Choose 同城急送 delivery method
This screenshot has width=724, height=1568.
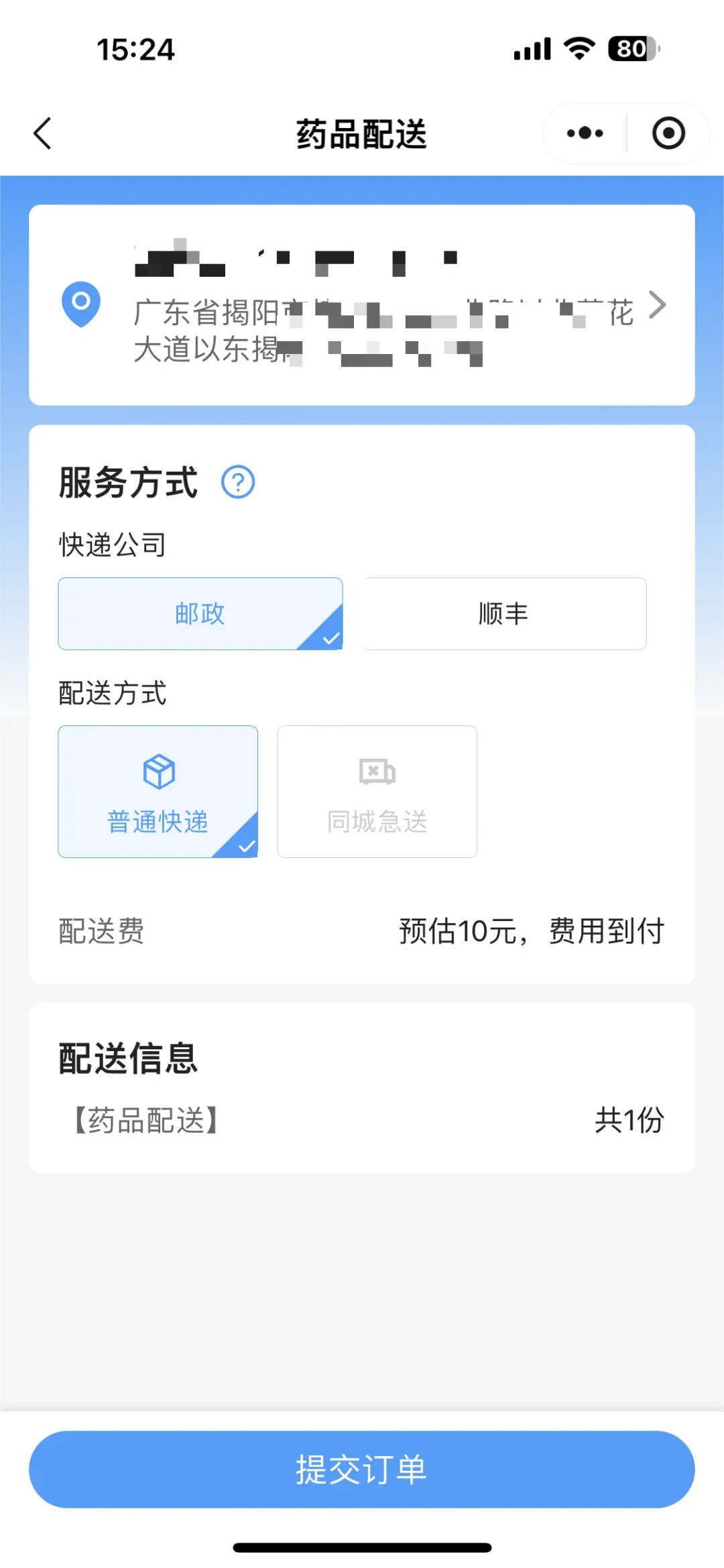(377, 792)
